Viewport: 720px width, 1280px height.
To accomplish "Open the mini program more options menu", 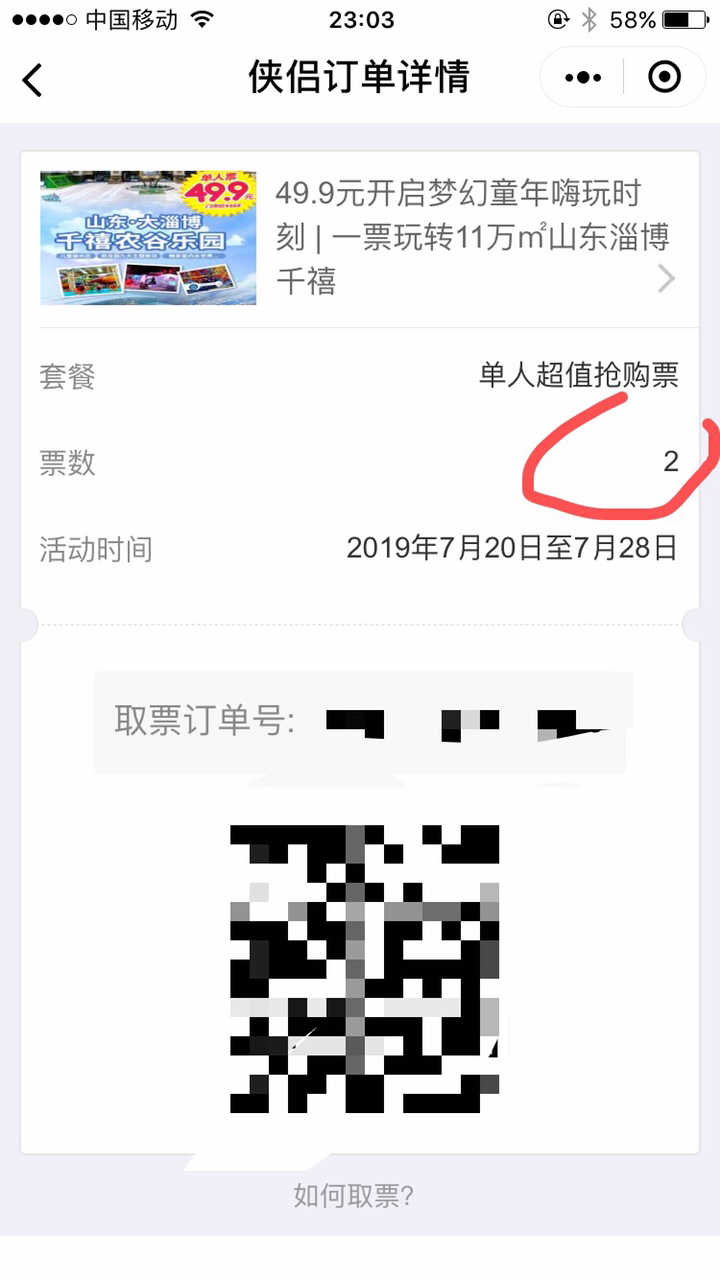I will (583, 78).
